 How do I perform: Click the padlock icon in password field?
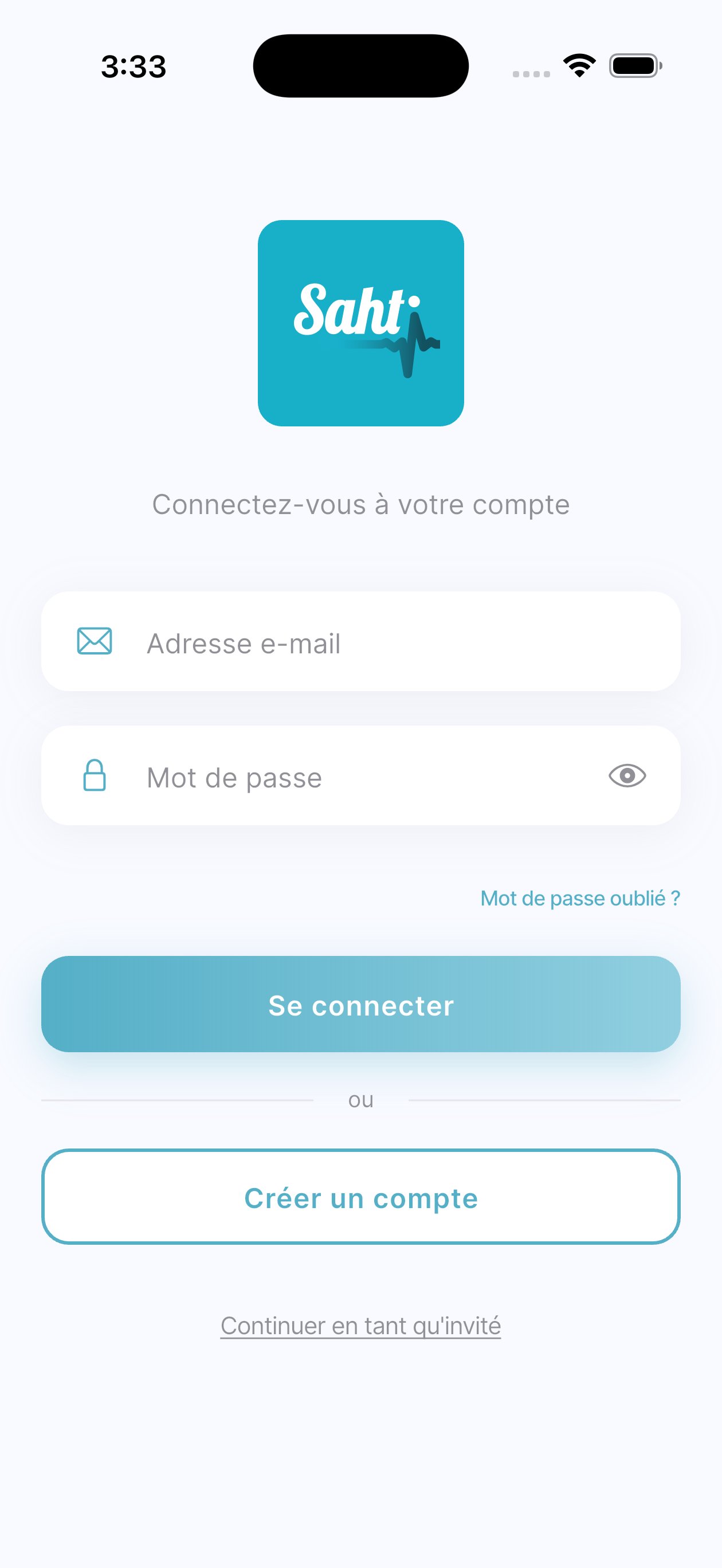point(95,775)
